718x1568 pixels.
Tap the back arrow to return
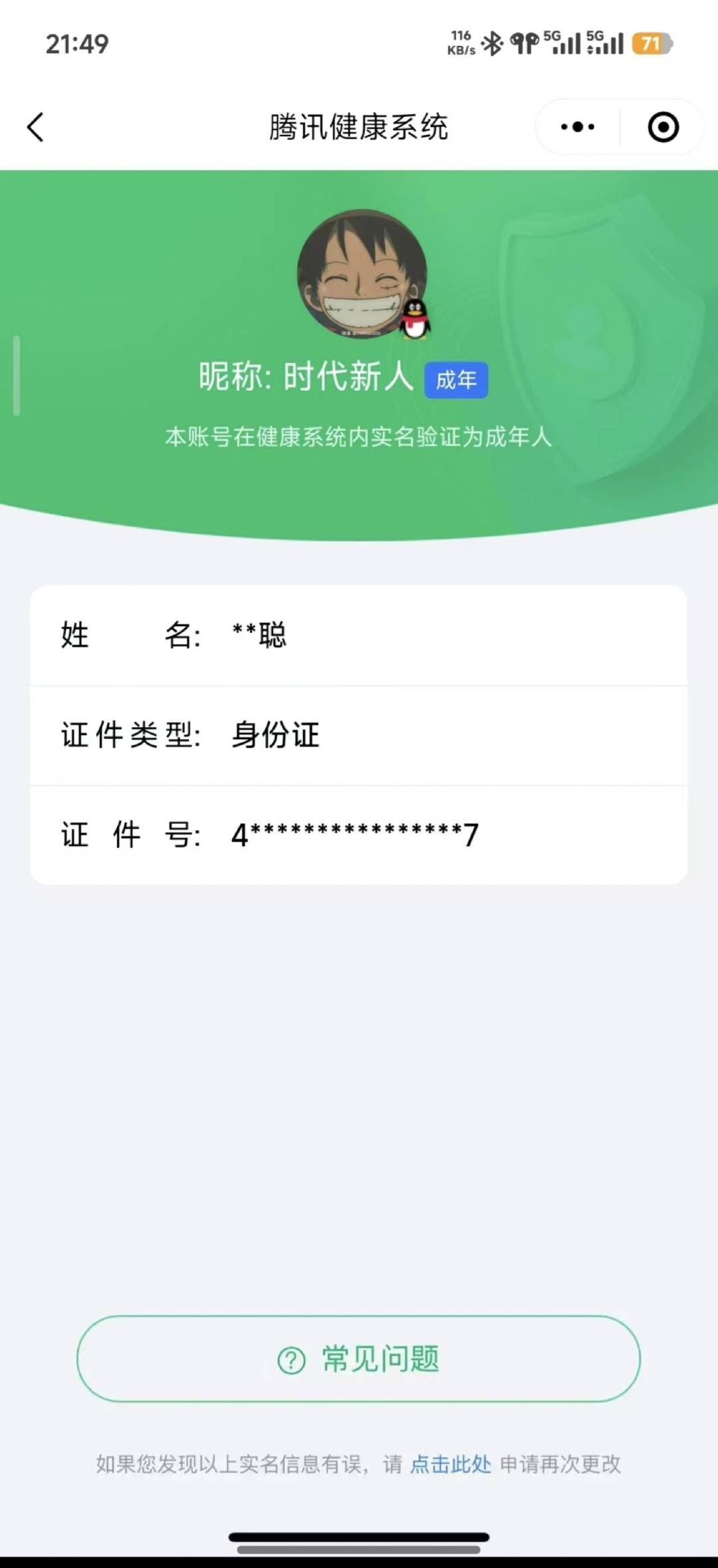[x=35, y=127]
